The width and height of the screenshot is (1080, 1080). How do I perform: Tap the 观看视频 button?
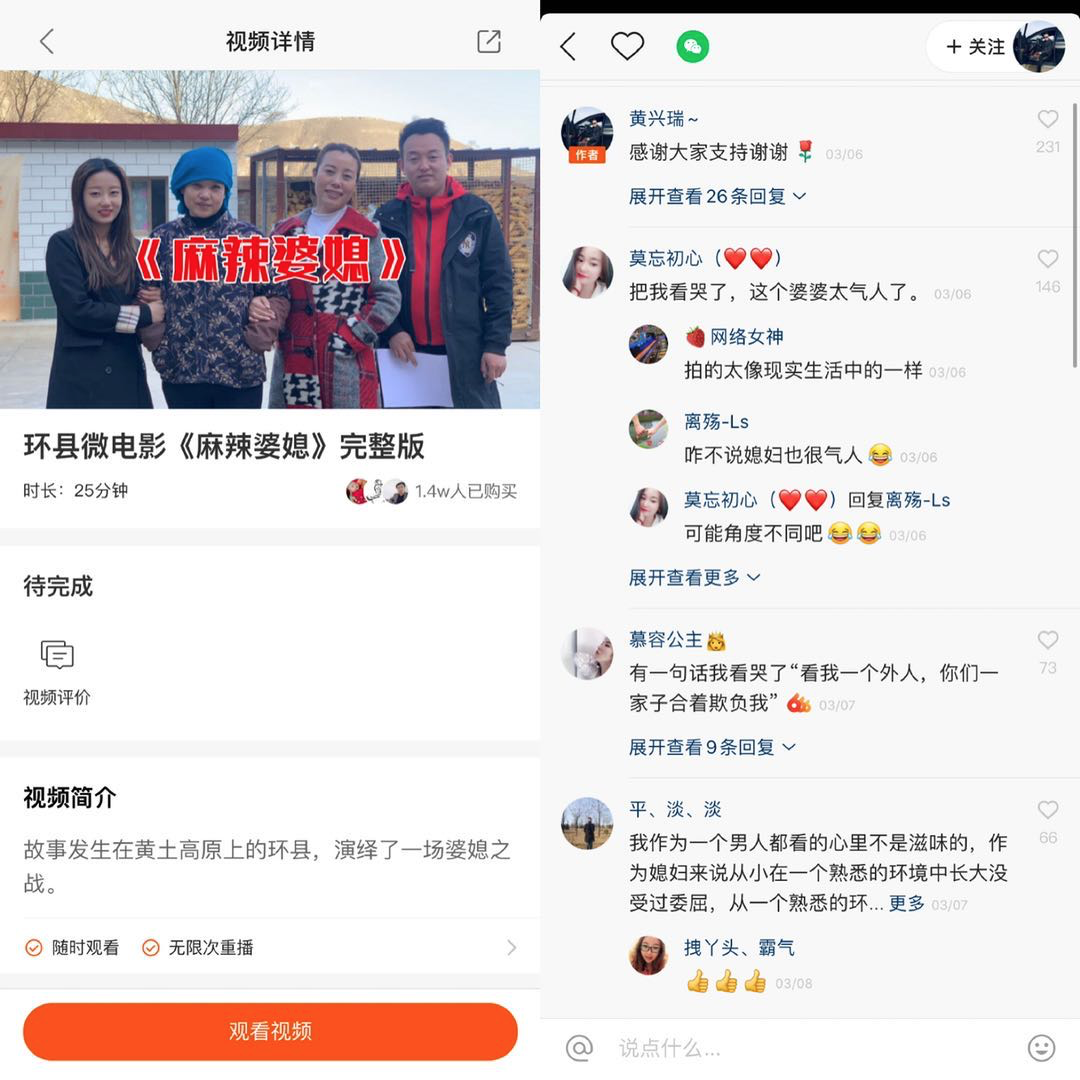[270, 1031]
